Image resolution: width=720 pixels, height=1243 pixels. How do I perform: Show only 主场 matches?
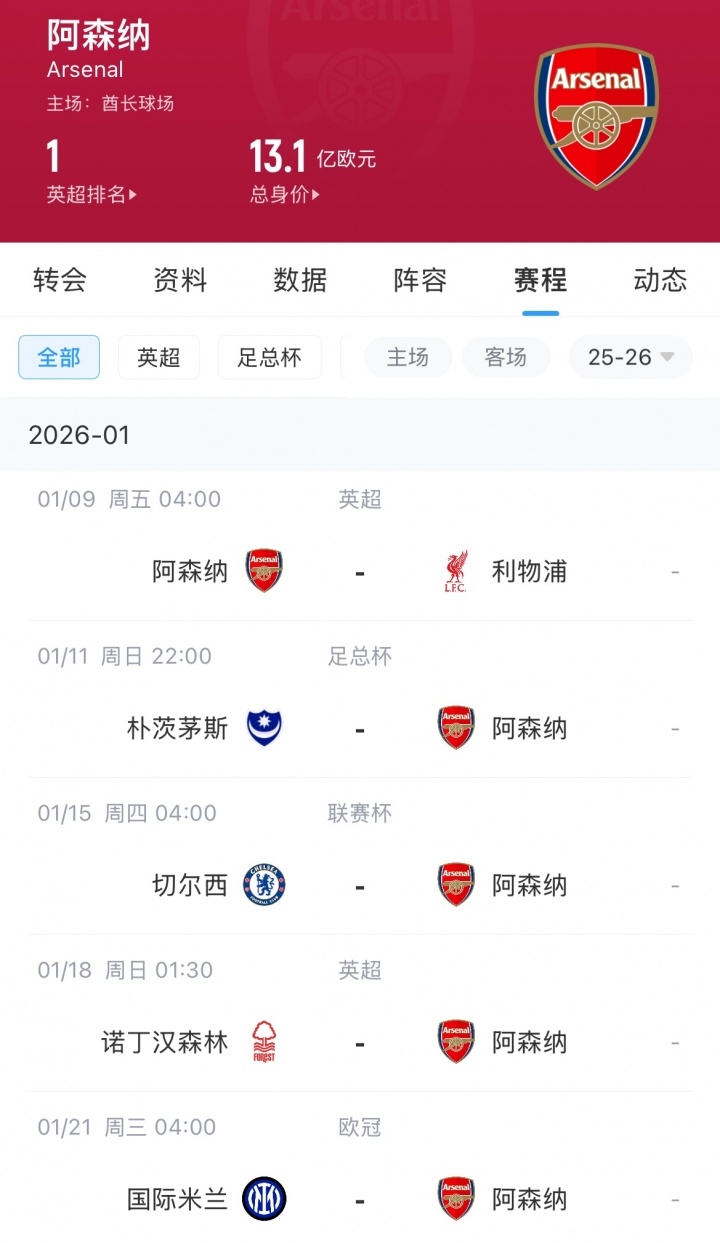(407, 357)
